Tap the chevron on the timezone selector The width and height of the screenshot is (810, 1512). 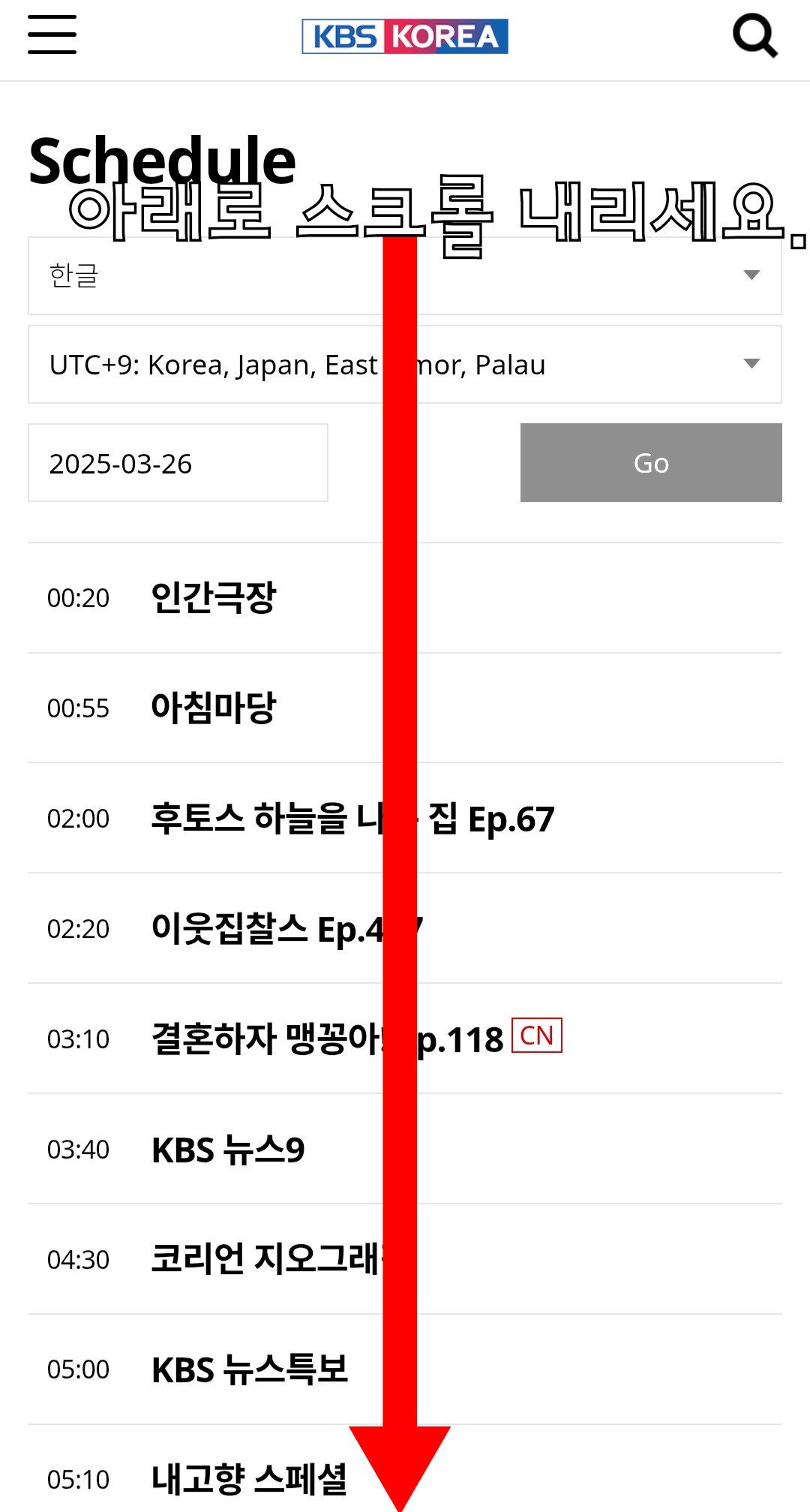pyautogui.click(x=749, y=364)
